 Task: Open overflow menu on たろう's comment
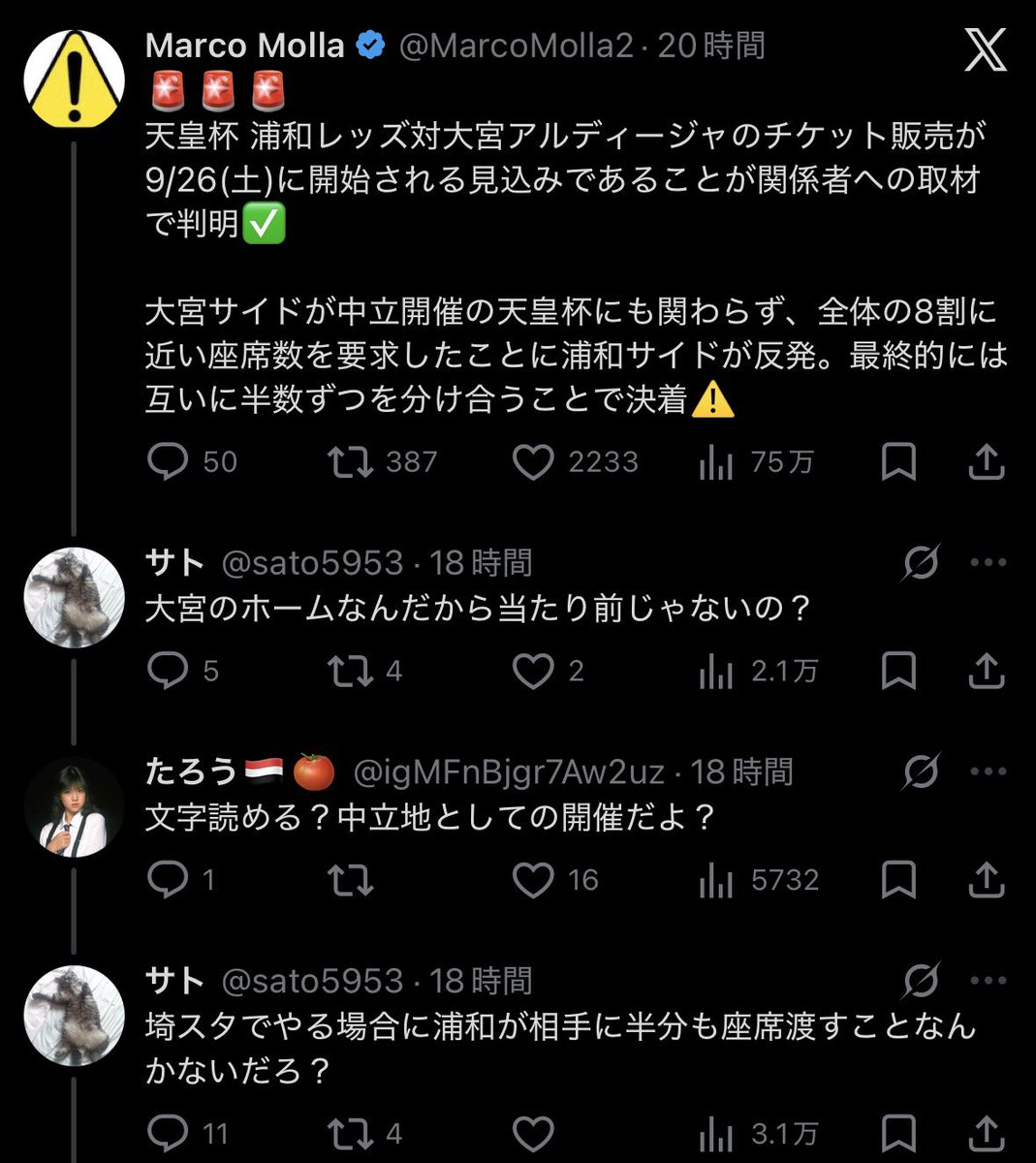tap(988, 771)
